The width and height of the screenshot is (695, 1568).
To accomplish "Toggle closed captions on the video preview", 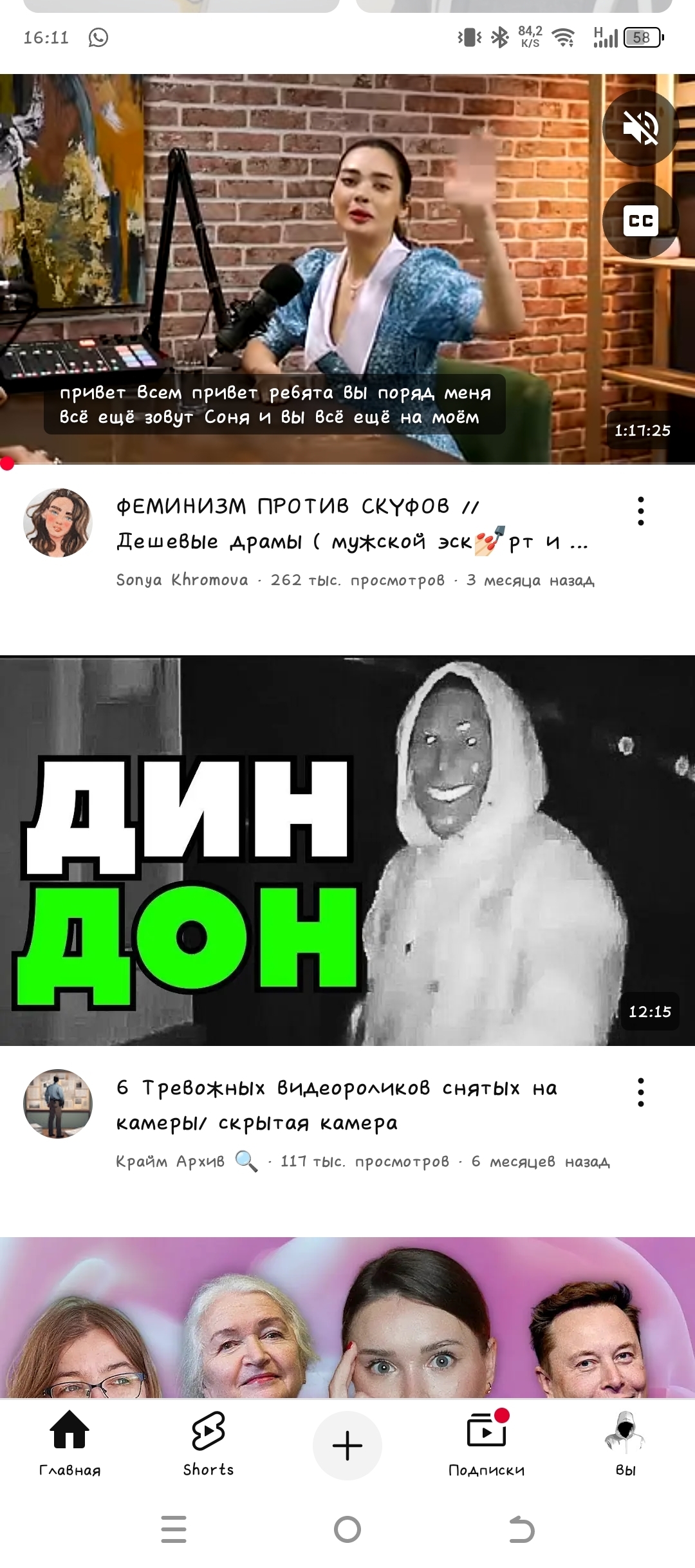I will pyautogui.click(x=640, y=221).
